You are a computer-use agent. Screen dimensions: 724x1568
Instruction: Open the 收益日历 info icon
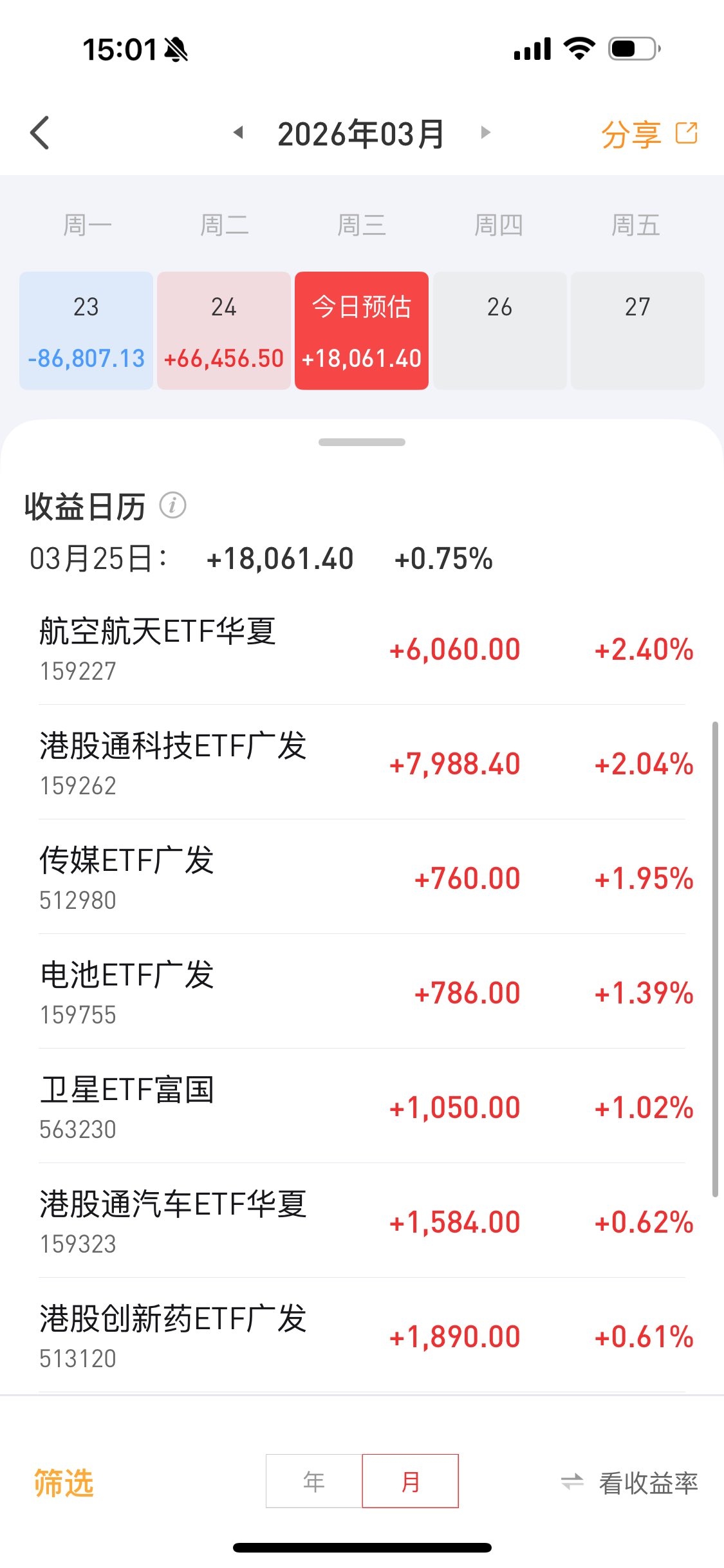172,505
